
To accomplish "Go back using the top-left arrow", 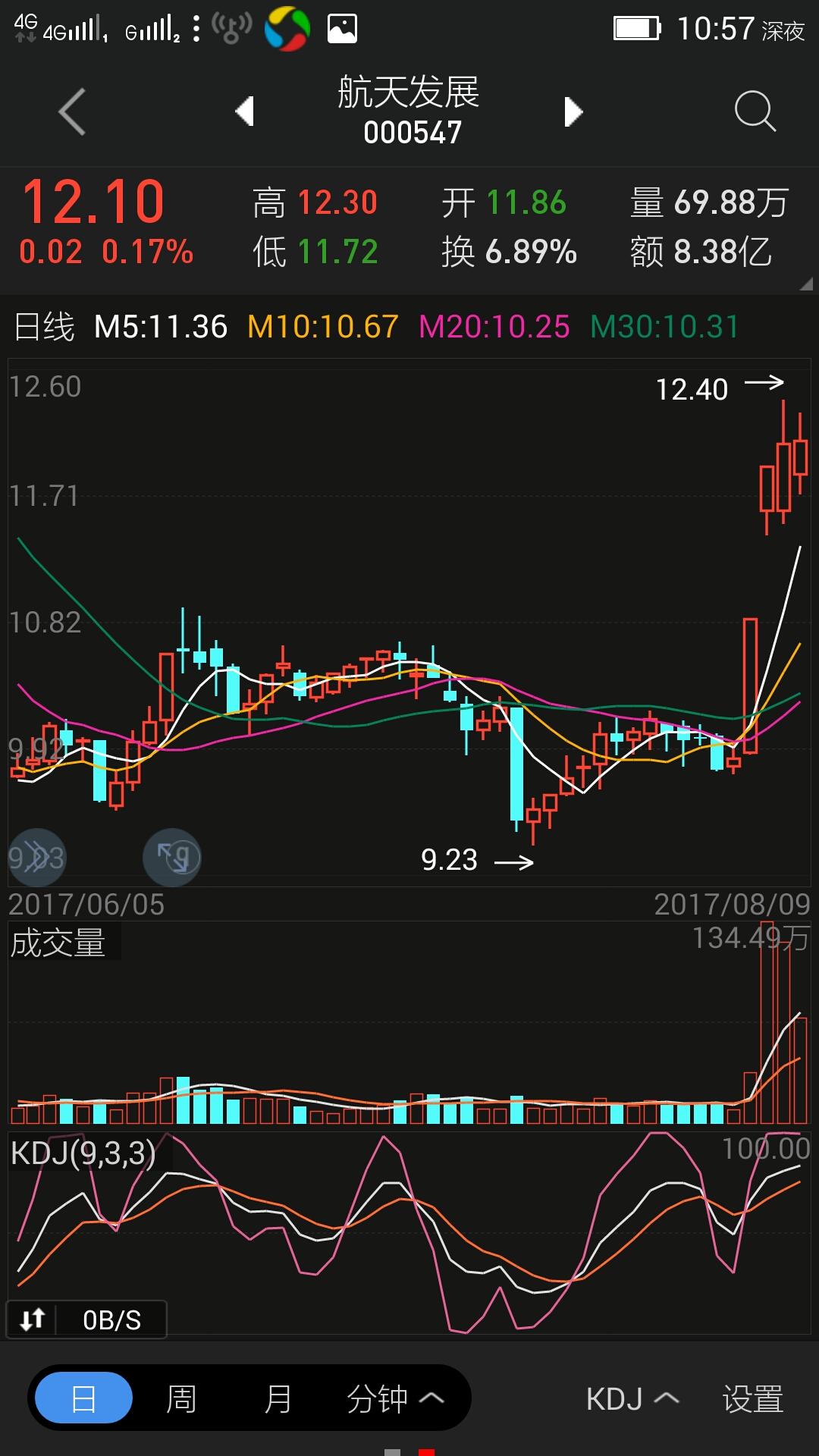I will 72,111.
